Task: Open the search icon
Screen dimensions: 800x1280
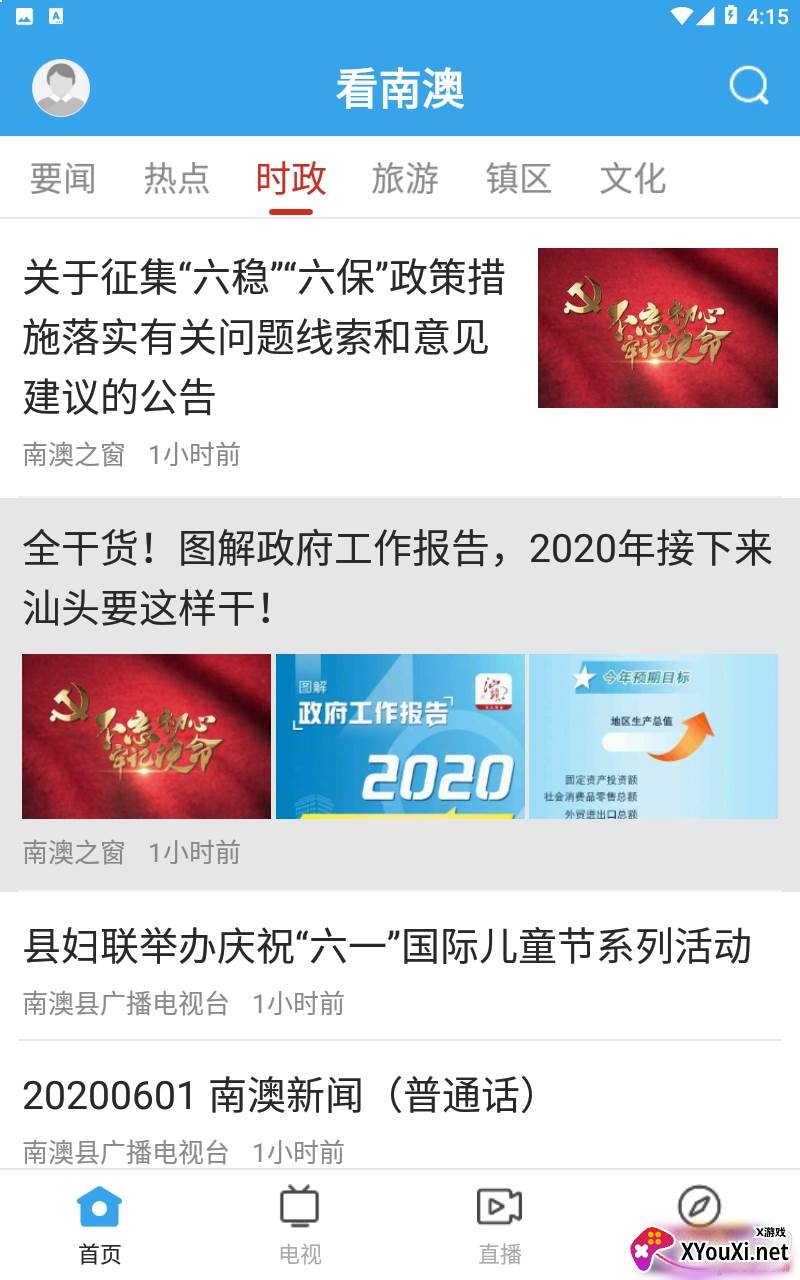Action: click(x=748, y=87)
